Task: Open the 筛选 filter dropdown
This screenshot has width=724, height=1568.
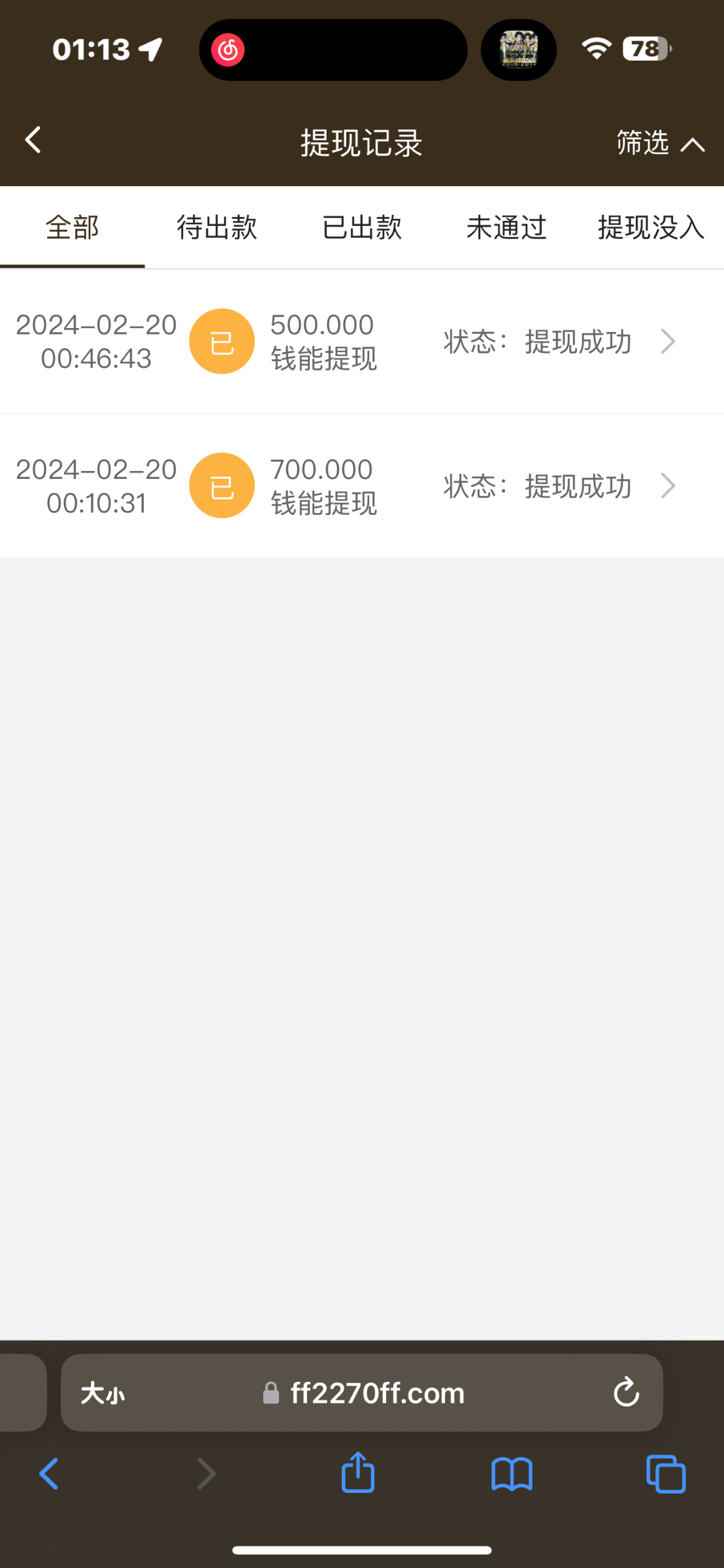Action: [660, 142]
